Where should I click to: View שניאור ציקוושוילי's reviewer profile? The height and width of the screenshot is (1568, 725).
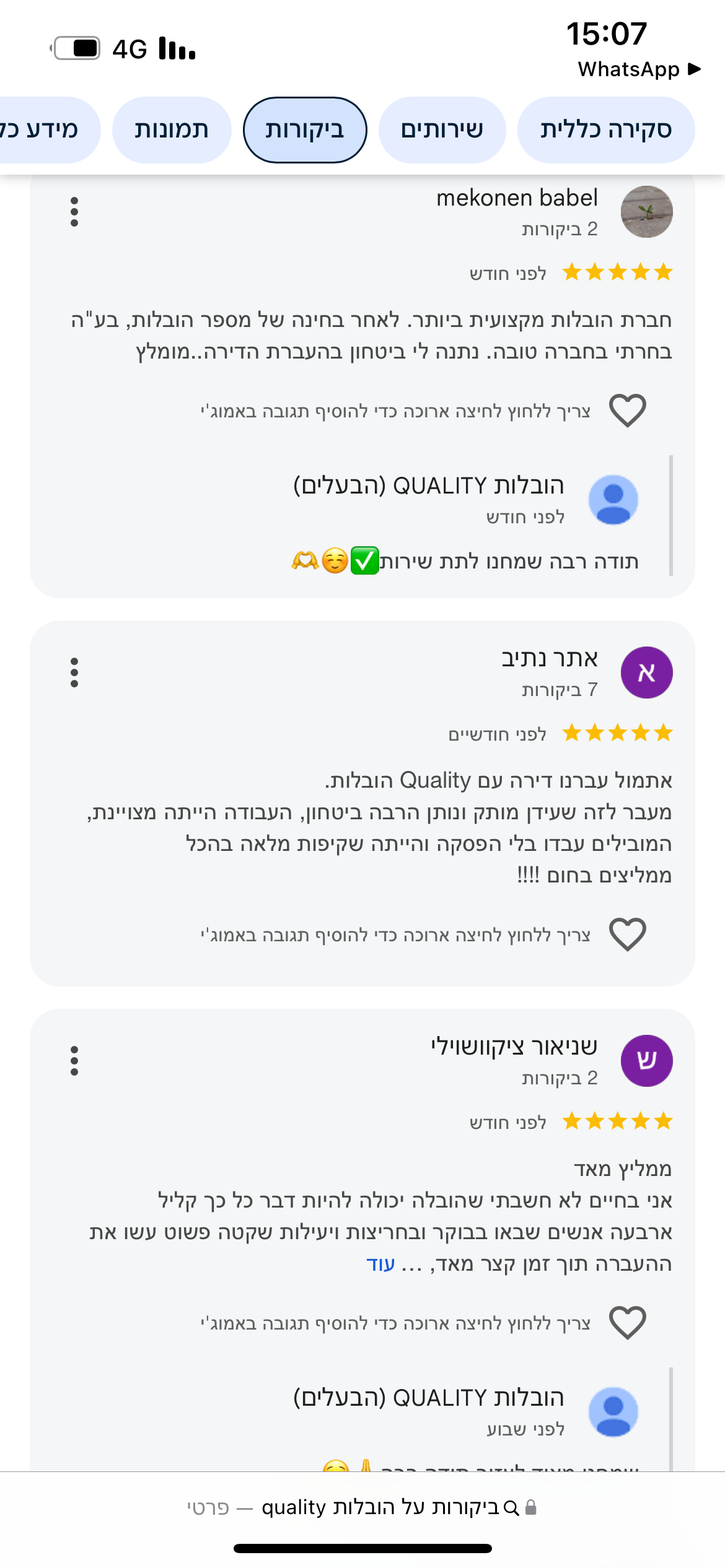point(647,1061)
